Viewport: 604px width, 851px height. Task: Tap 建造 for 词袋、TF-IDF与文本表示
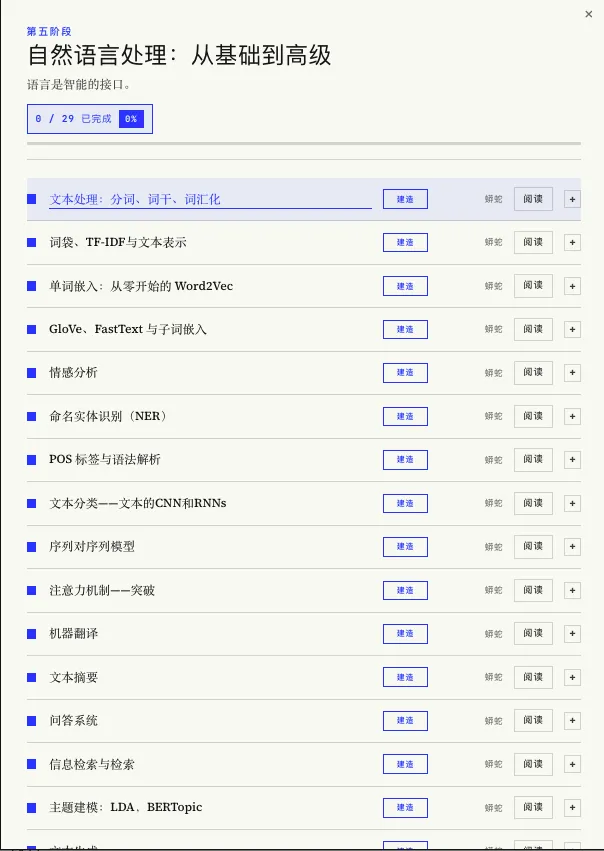coord(405,243)
